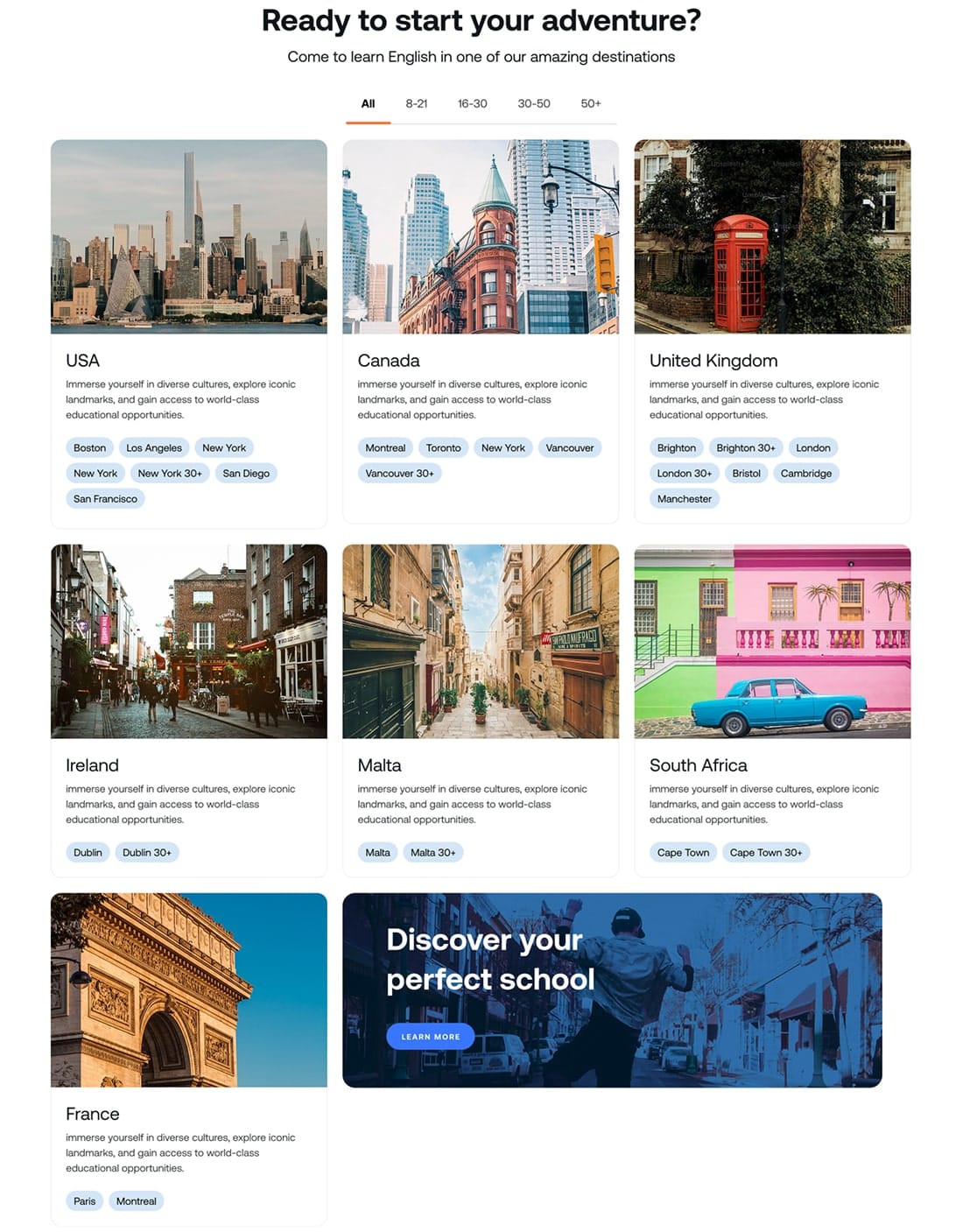Tap the Vancouver 30+ chip
The image size is (963, 1232).
(x=399, y=474)
